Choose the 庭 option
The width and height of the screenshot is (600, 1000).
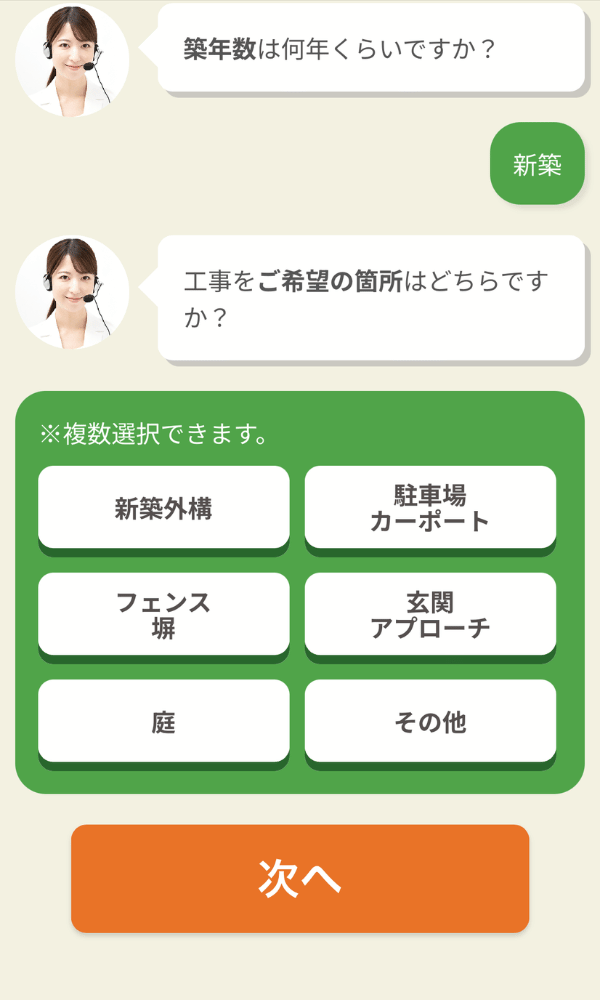[164, 721]
